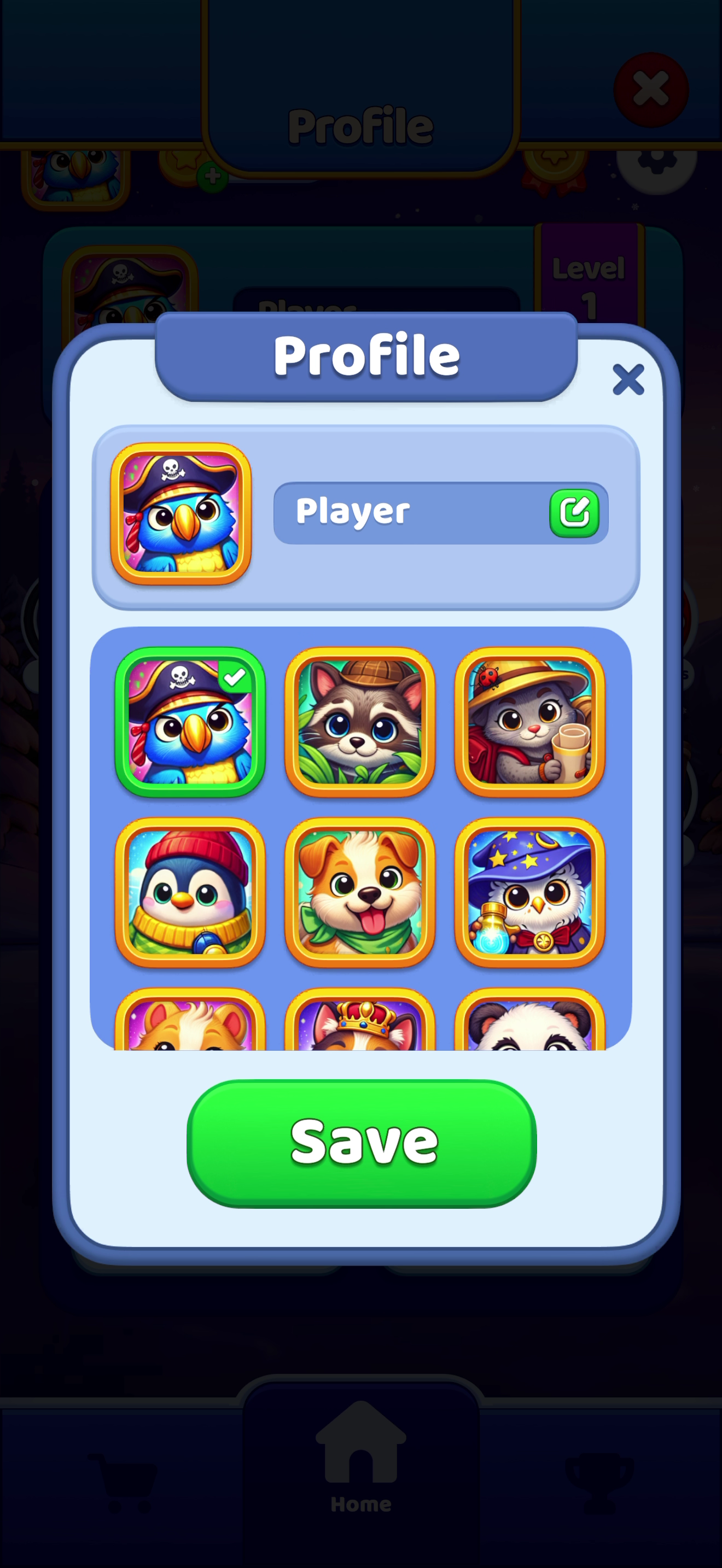The image size is (722, 1568).
Task: Select the crowned fox avatar
Action: pos(360,1020)
